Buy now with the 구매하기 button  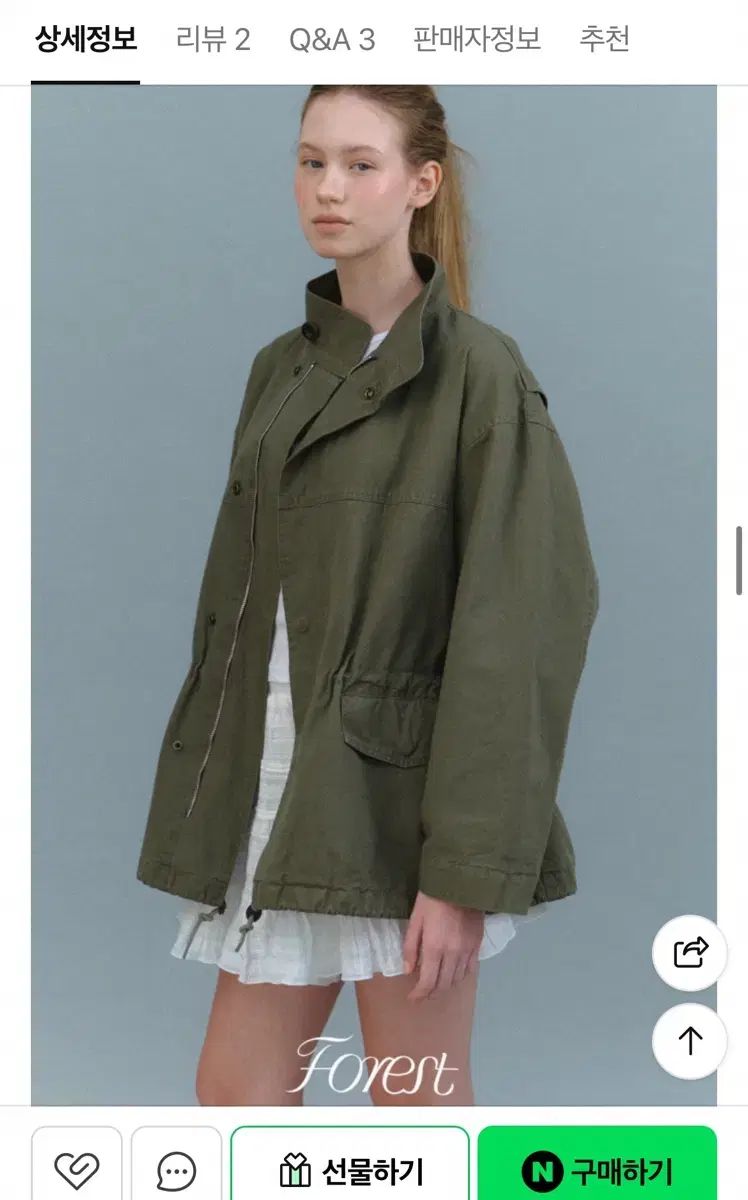click(597, 1167)
